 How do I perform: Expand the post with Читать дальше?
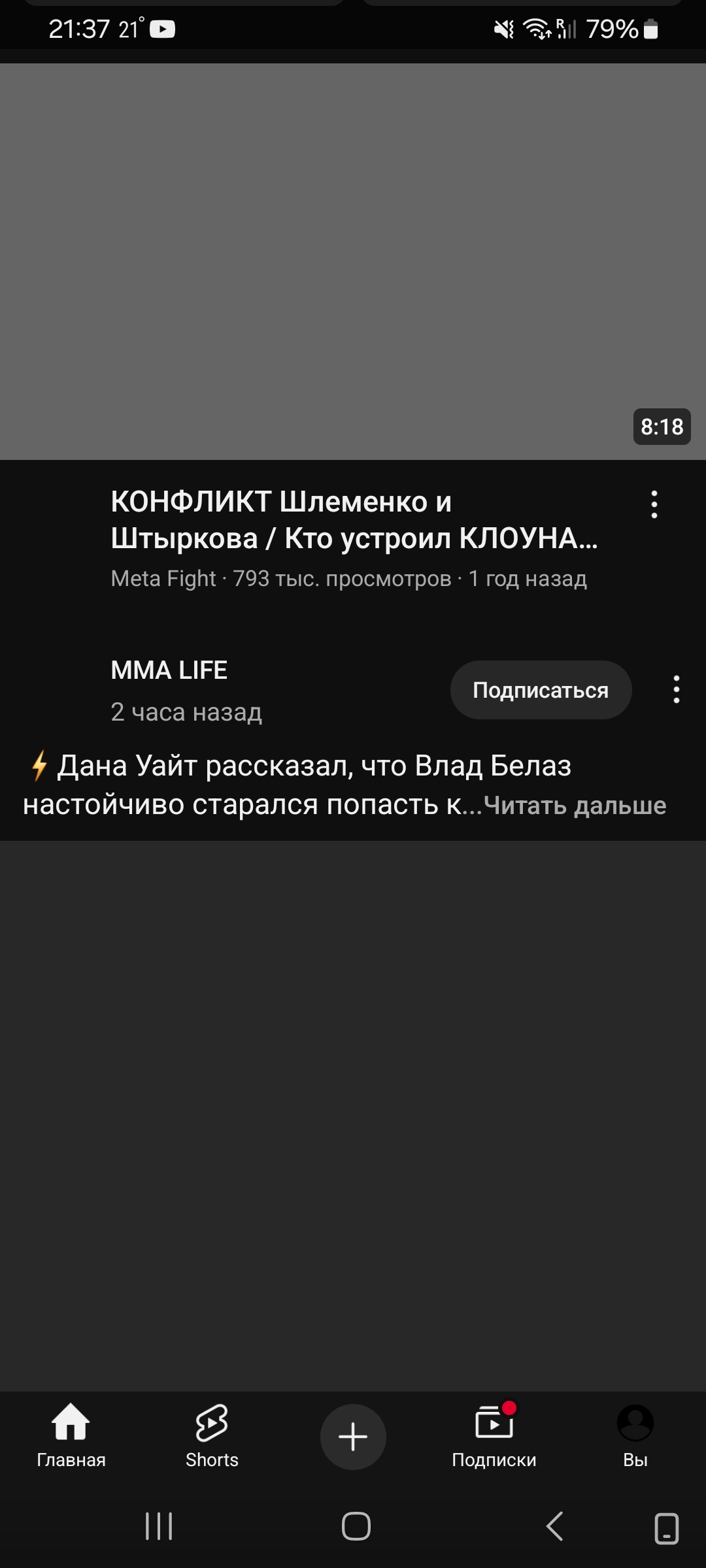[575, 806]
